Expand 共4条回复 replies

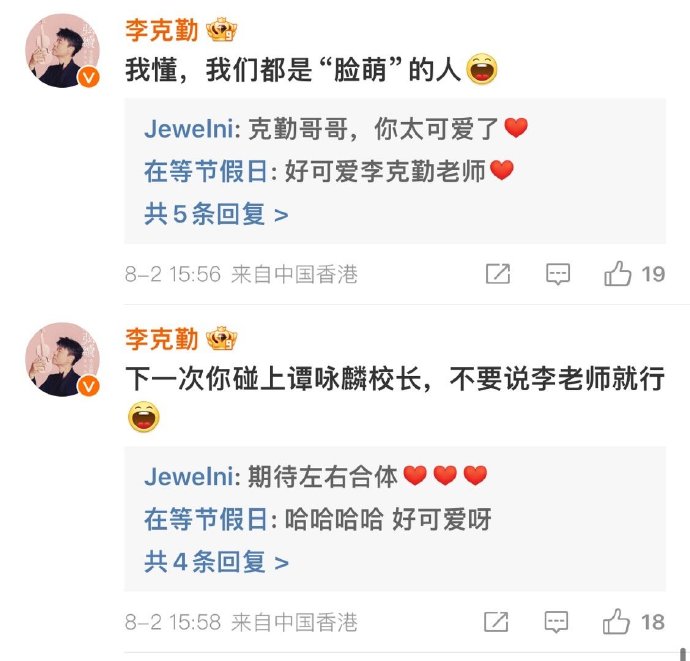pos(216,562)
